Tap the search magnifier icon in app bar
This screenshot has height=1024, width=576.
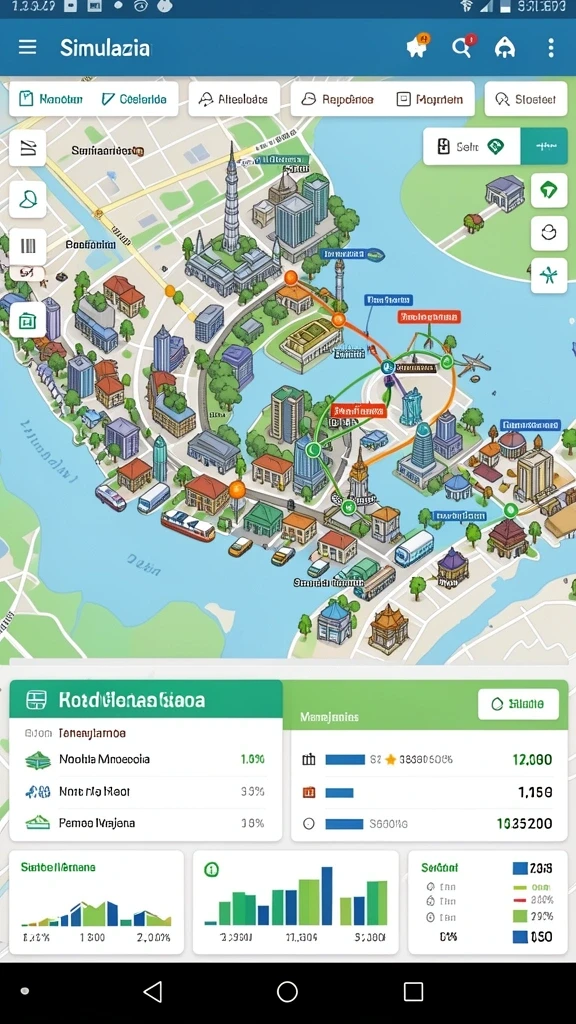(462, 48)
